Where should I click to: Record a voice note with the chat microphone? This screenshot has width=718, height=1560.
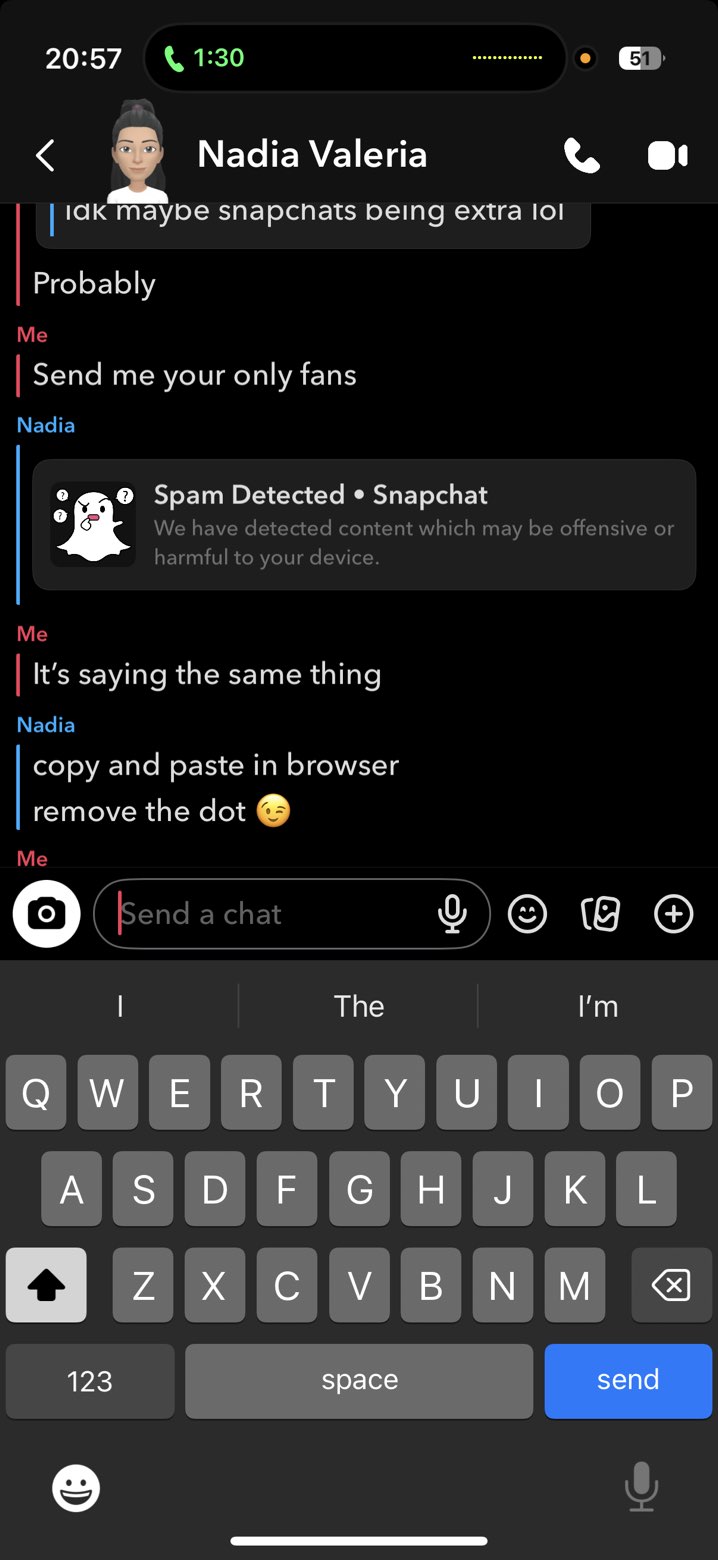coord(452,913)
